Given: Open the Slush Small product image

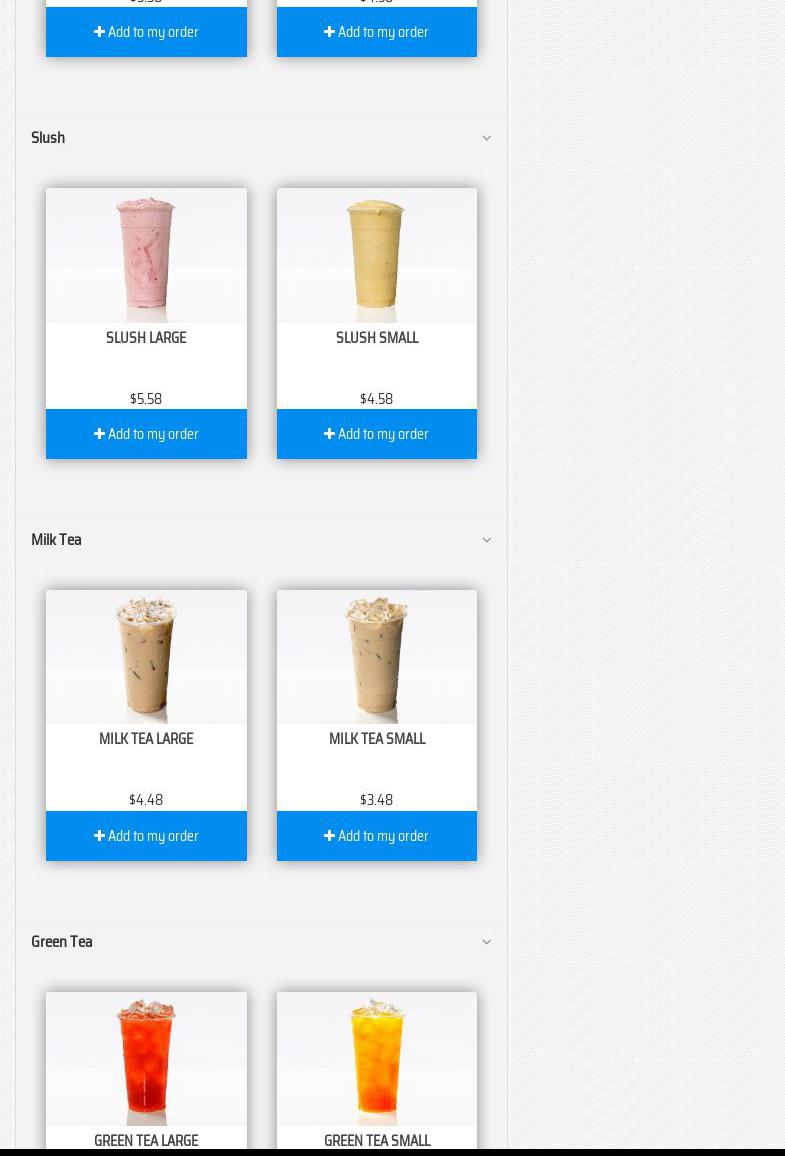Looking at the screenshot, I should point(376,255).
